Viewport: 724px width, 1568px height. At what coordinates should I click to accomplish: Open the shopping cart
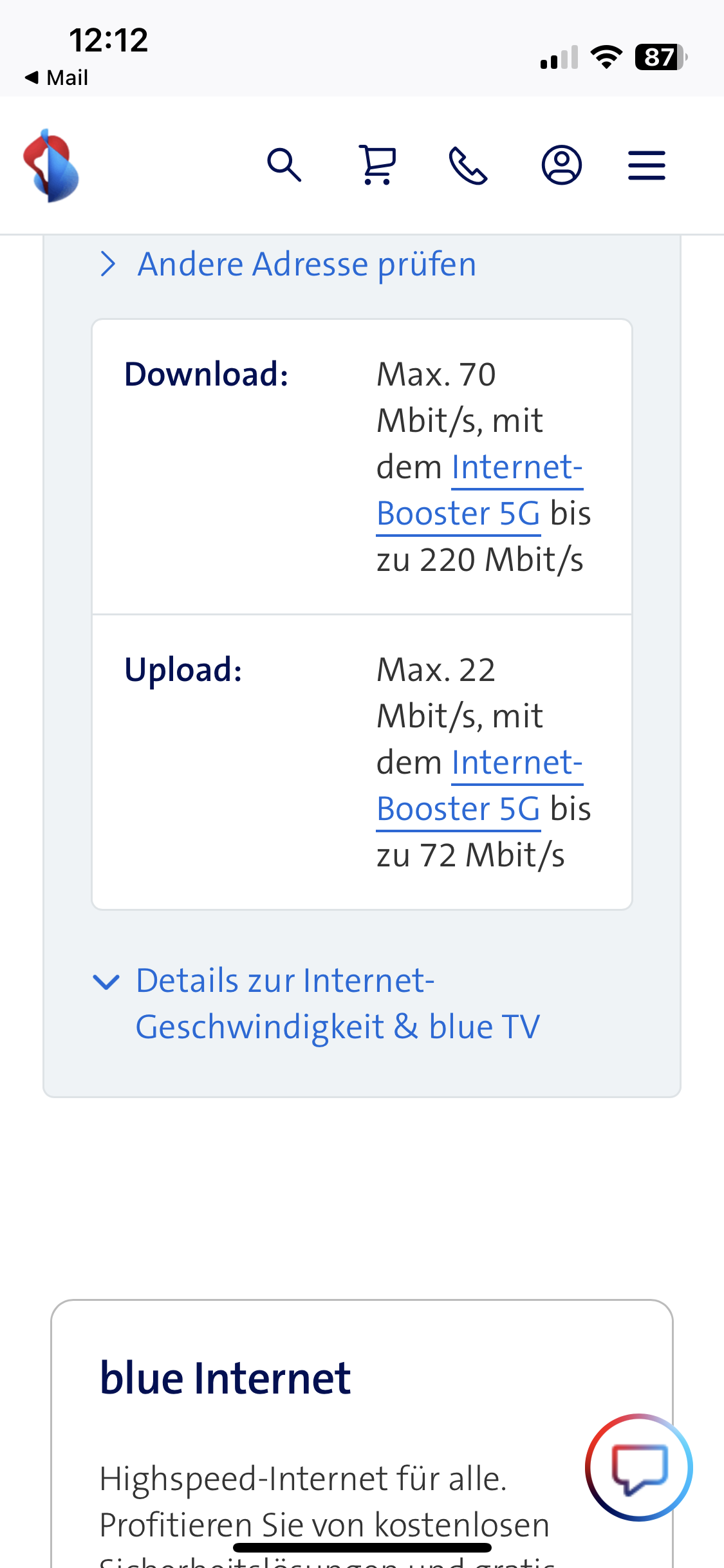[377, 165]
